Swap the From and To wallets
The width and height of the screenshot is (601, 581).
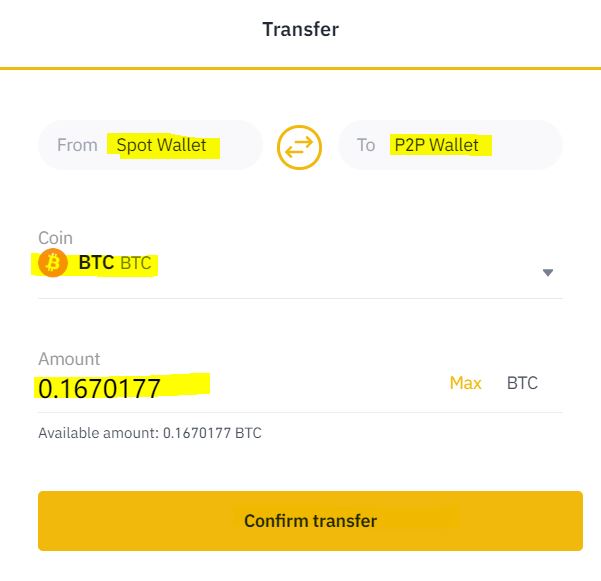(299, 145)
